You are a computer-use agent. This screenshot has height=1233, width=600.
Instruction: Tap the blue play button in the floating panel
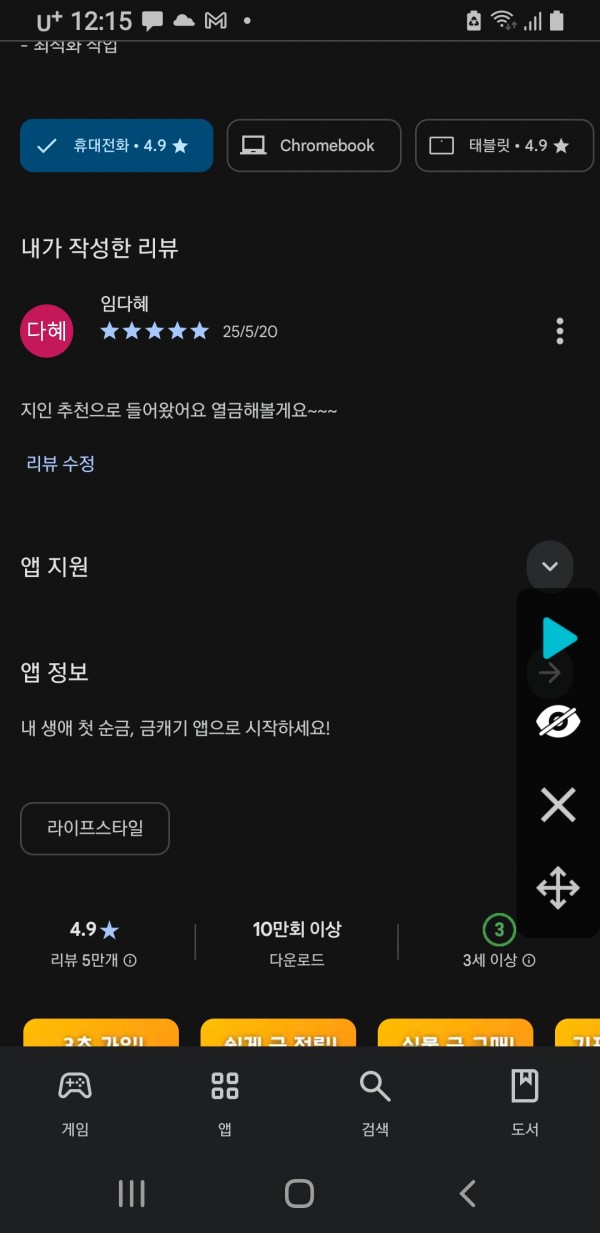click(559, 638)
